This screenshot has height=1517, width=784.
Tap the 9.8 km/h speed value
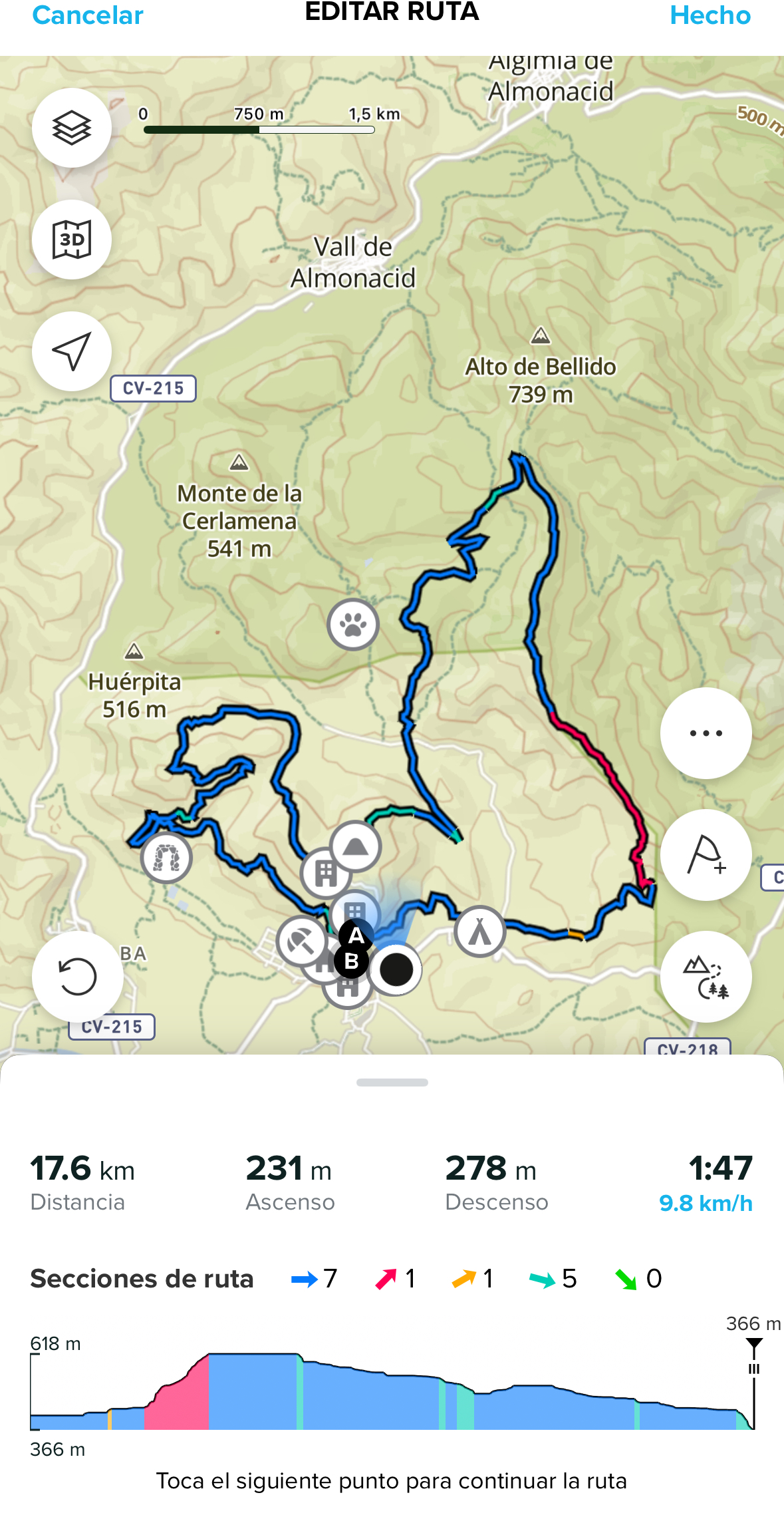(x=706, y=1203)
